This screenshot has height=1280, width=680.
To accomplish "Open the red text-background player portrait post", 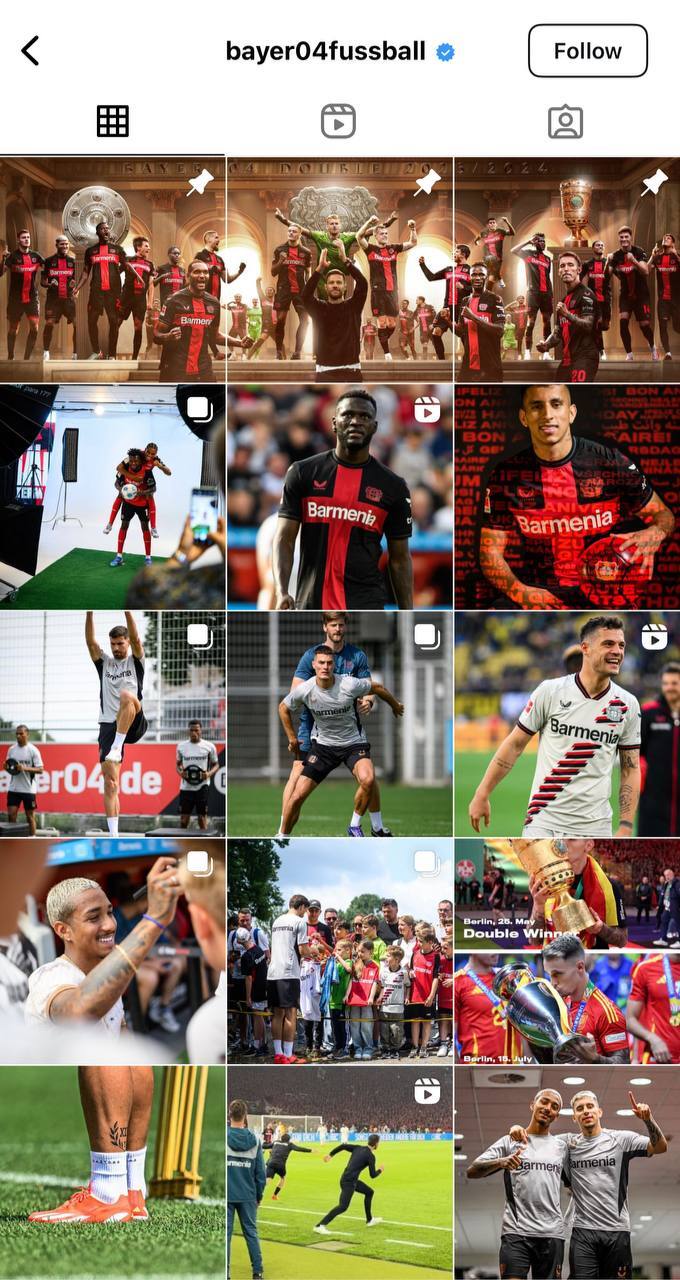I will 567,497.
